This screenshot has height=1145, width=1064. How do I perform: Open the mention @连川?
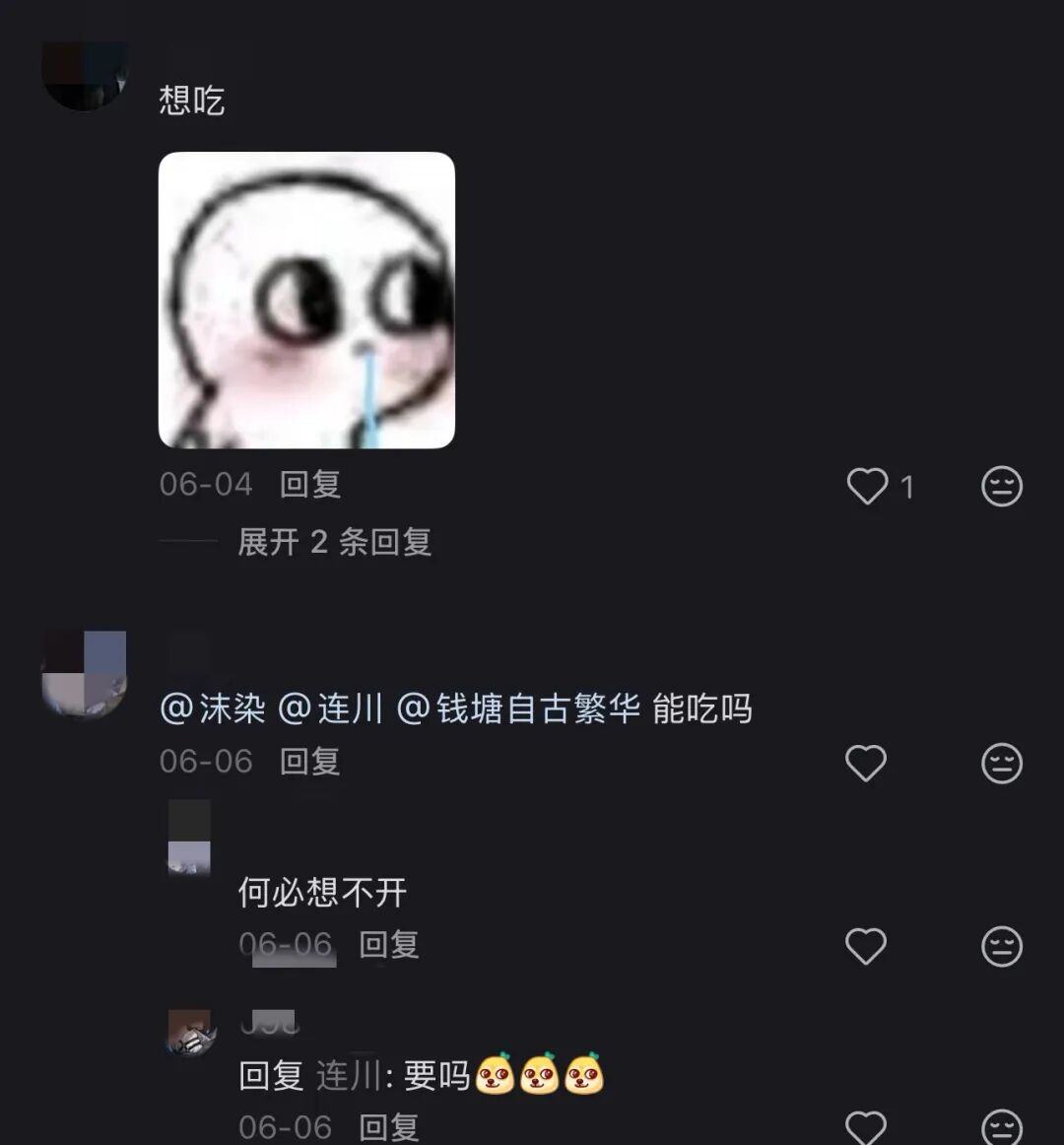331,708
